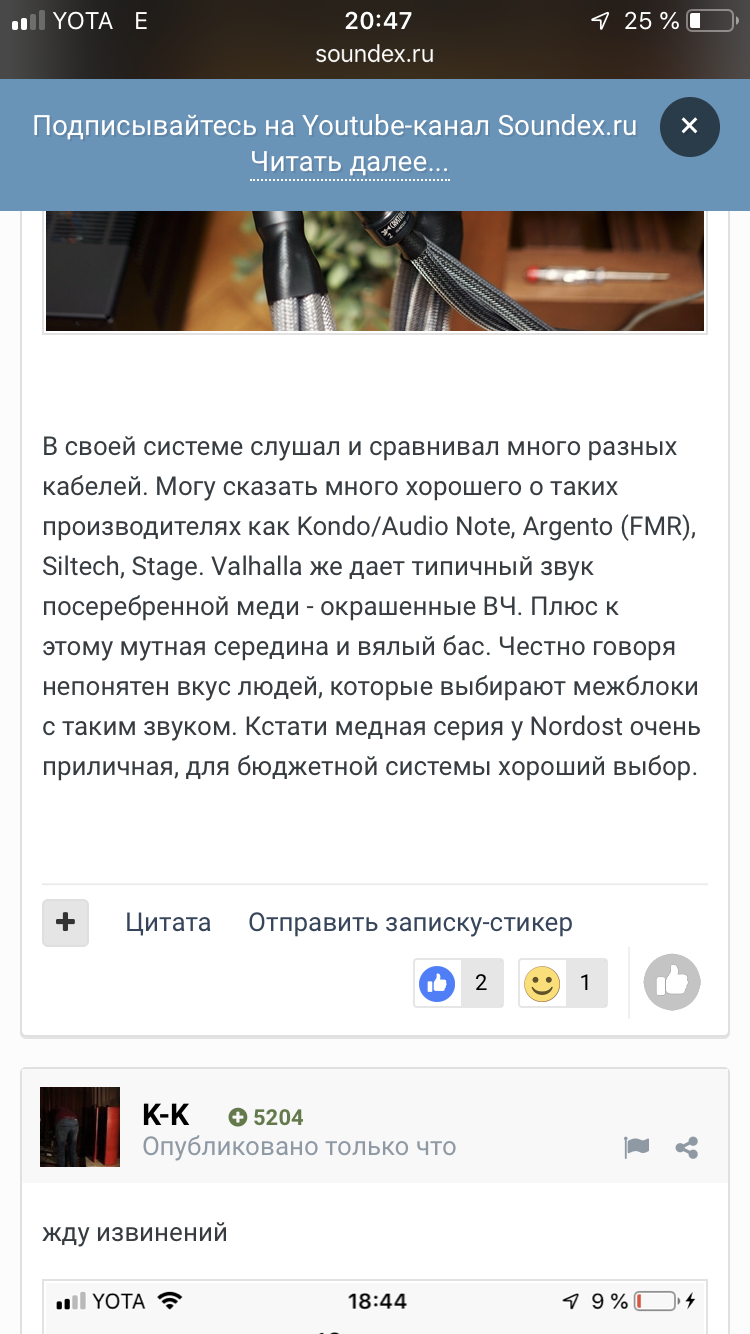Tap 'Отправить записку-стикер'

(410, 922)
